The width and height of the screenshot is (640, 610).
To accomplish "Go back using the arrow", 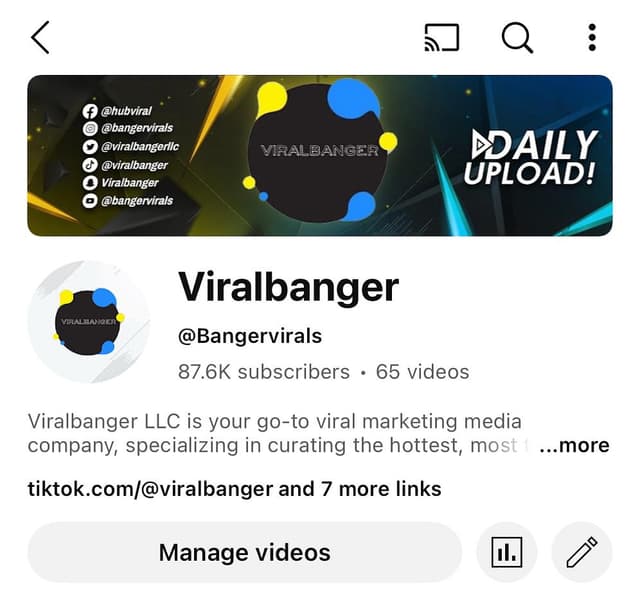I will tap(40, 38).
